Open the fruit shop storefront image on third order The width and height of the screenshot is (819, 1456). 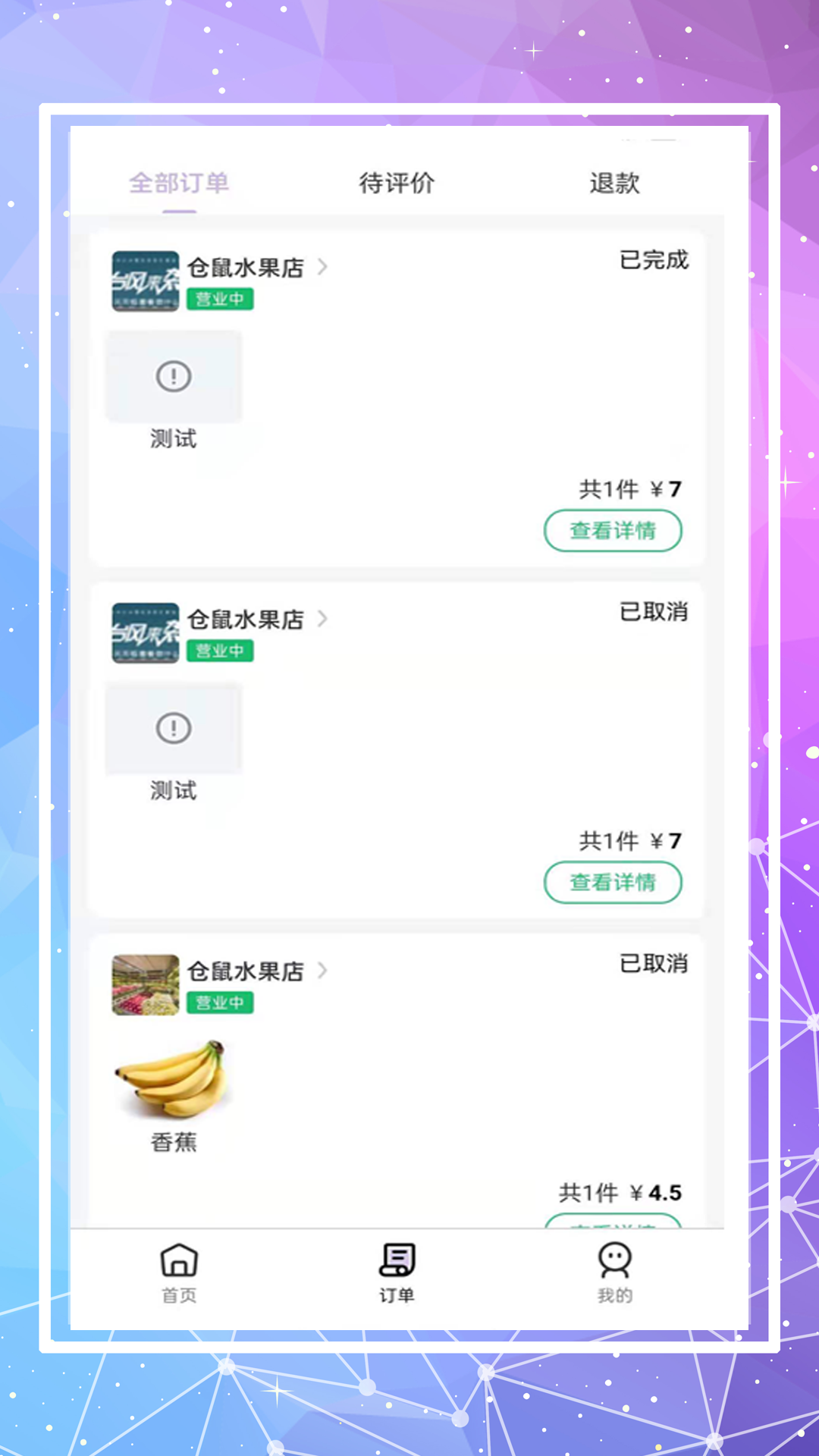click(x=144, y=984)
